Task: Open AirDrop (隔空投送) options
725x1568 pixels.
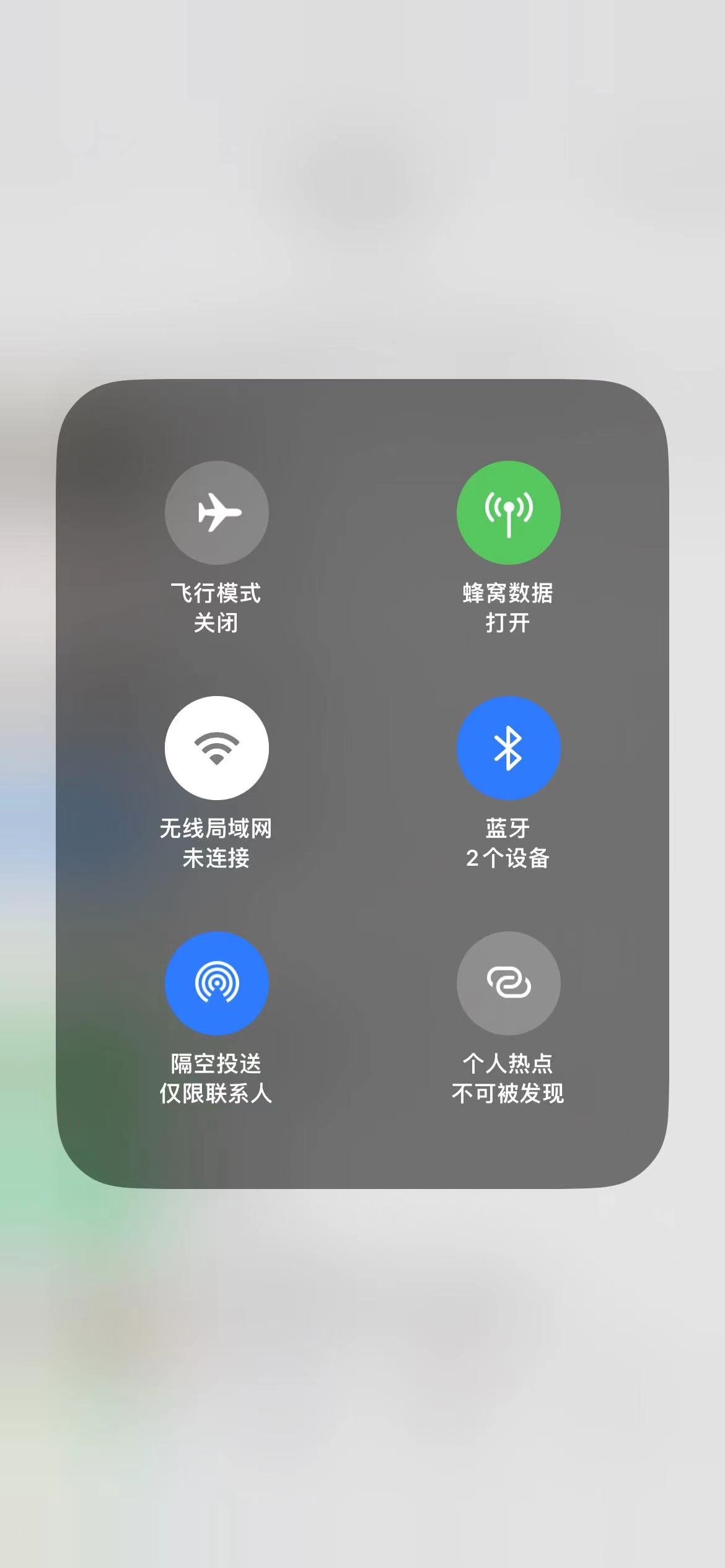Action: [216, 983]
